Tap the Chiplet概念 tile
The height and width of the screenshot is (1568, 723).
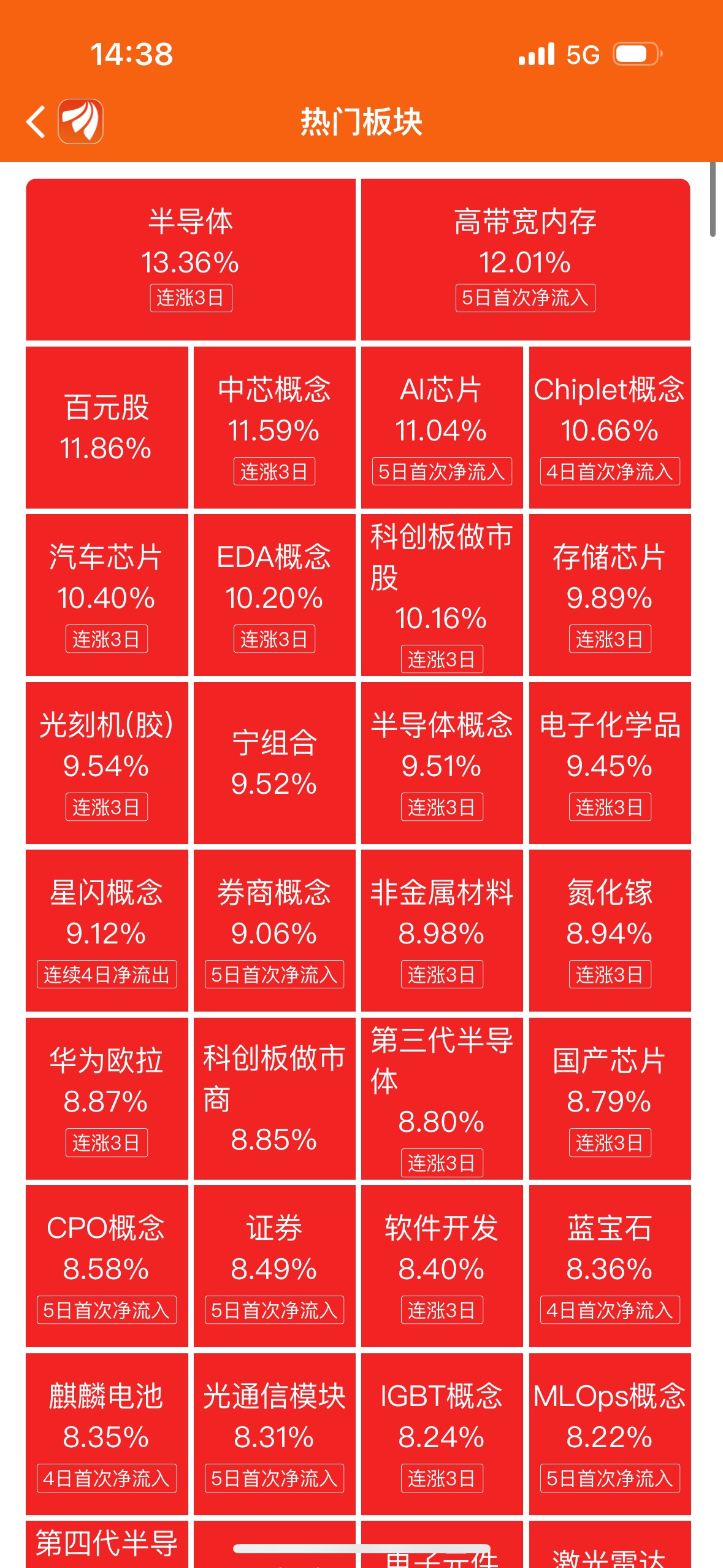tap(610, 427)
